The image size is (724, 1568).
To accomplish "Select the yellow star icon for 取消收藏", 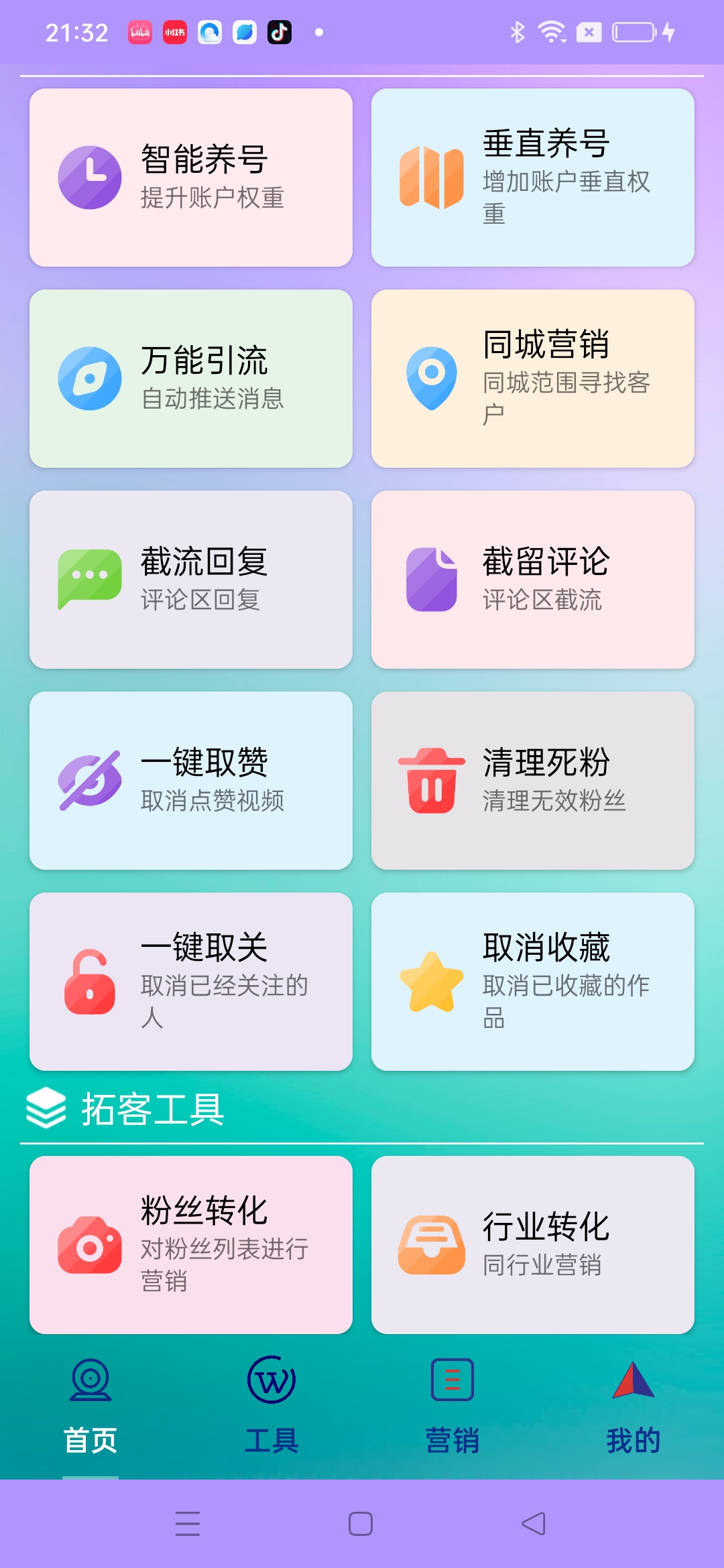I will 432,983.
